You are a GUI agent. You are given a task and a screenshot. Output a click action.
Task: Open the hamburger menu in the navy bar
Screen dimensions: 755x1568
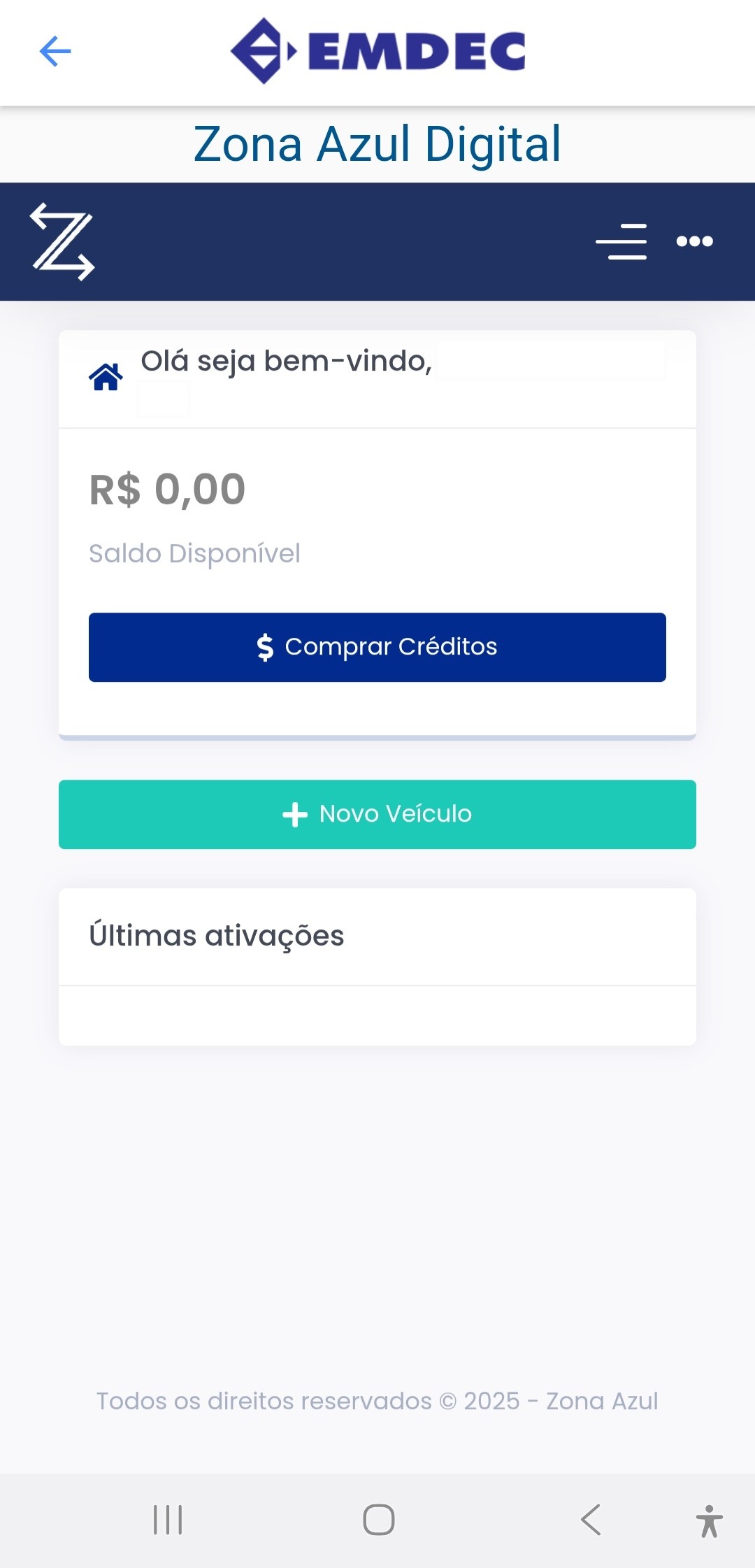click(x=621, y=242)
